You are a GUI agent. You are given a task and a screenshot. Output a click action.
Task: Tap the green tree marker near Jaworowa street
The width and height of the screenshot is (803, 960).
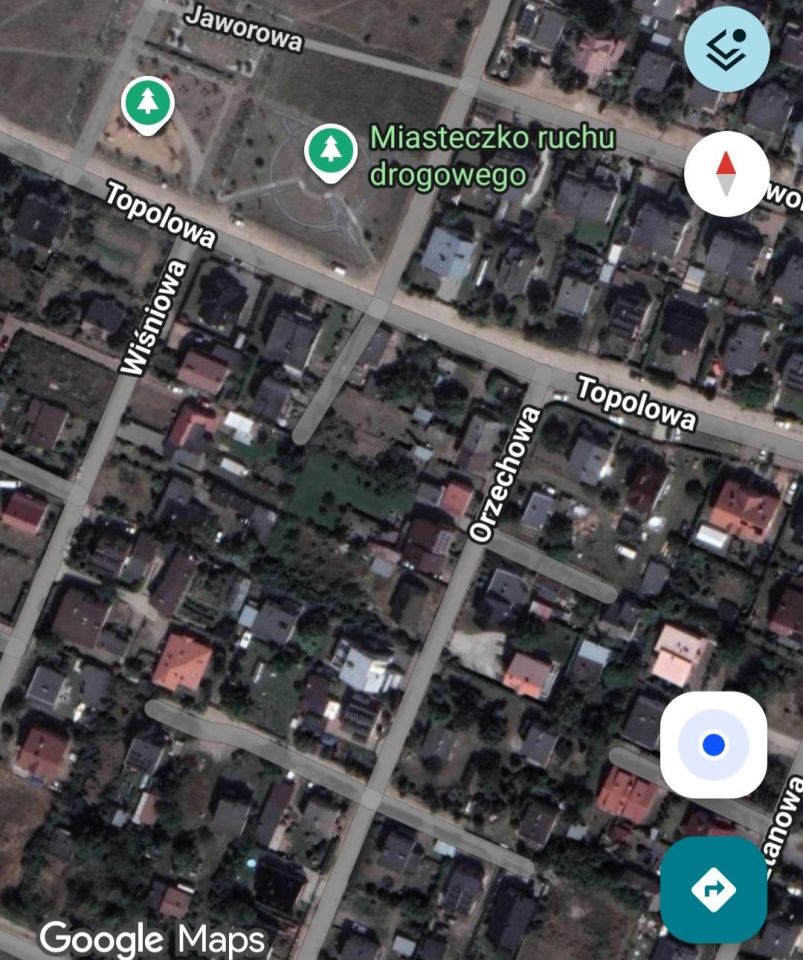click(147, 101)
